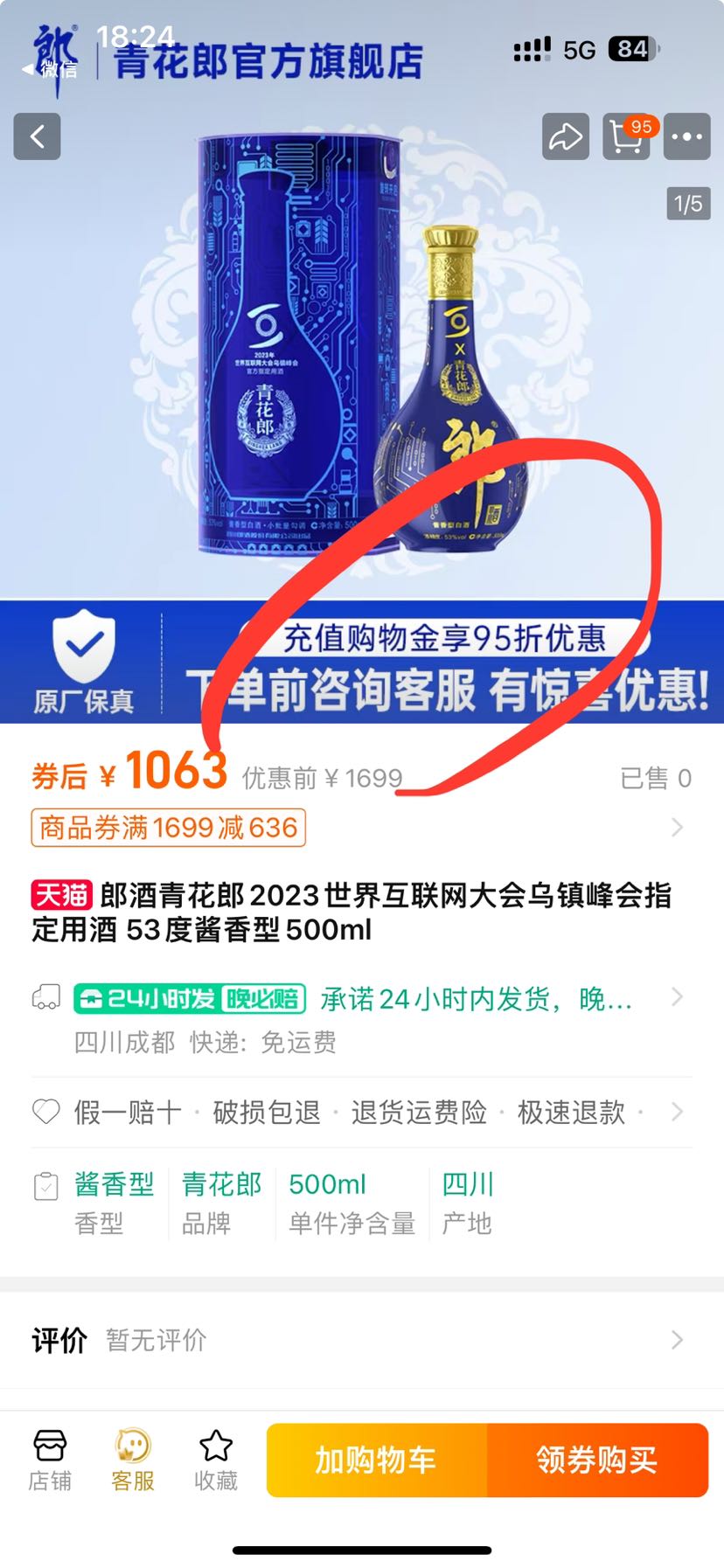Open the three-dot overflow menu
Image resolution: width=724 pixels, height=1568 pixels.
687,136
